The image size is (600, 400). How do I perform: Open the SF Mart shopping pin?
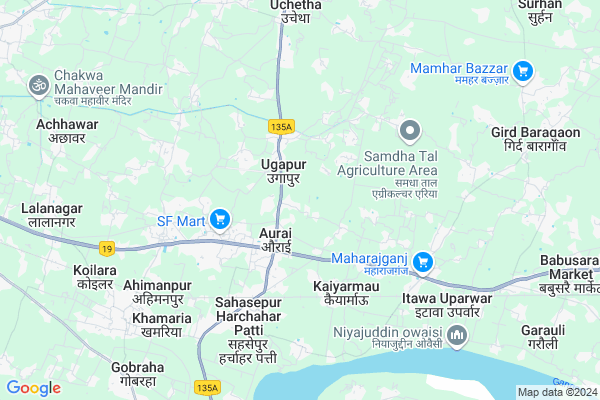click(x=221, y=220)
